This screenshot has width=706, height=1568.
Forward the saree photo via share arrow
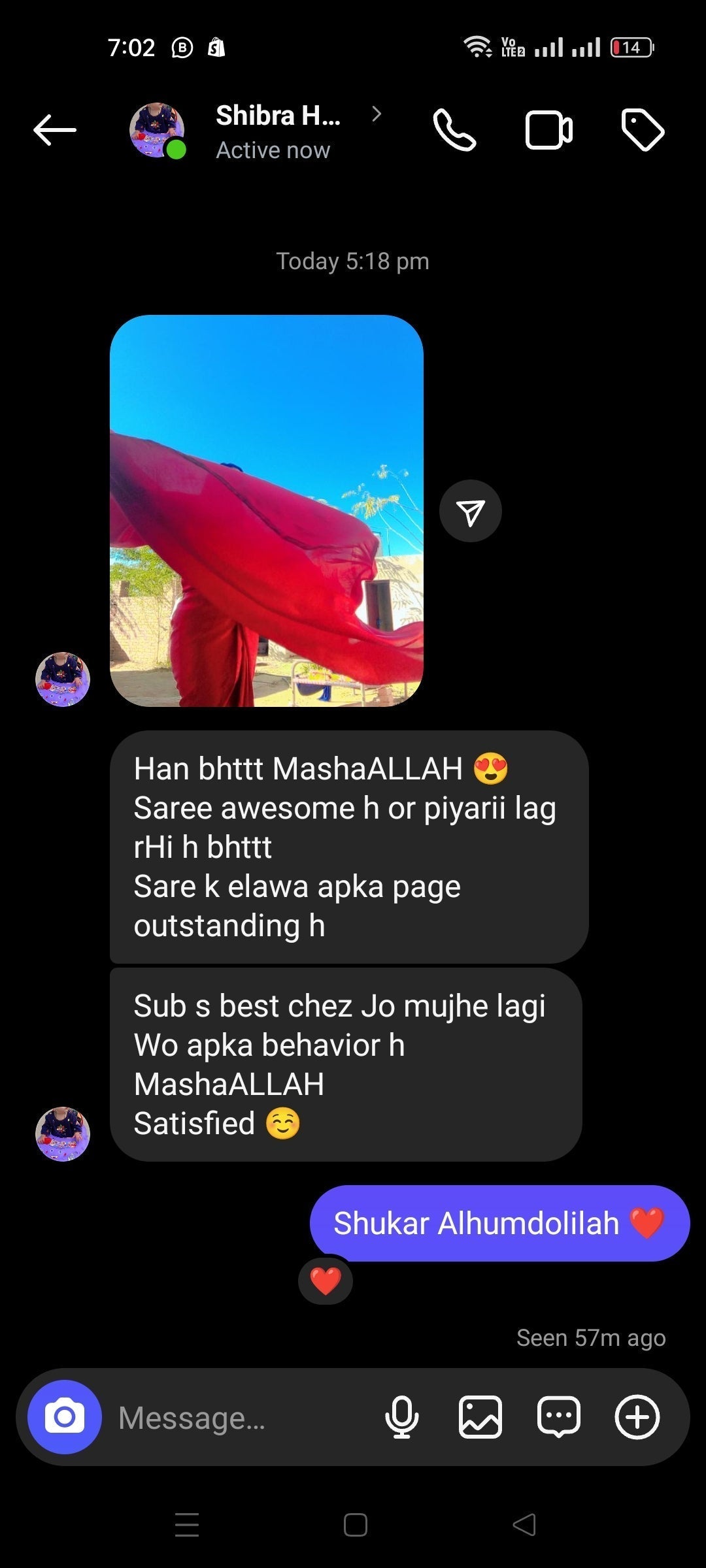(471, 512)
